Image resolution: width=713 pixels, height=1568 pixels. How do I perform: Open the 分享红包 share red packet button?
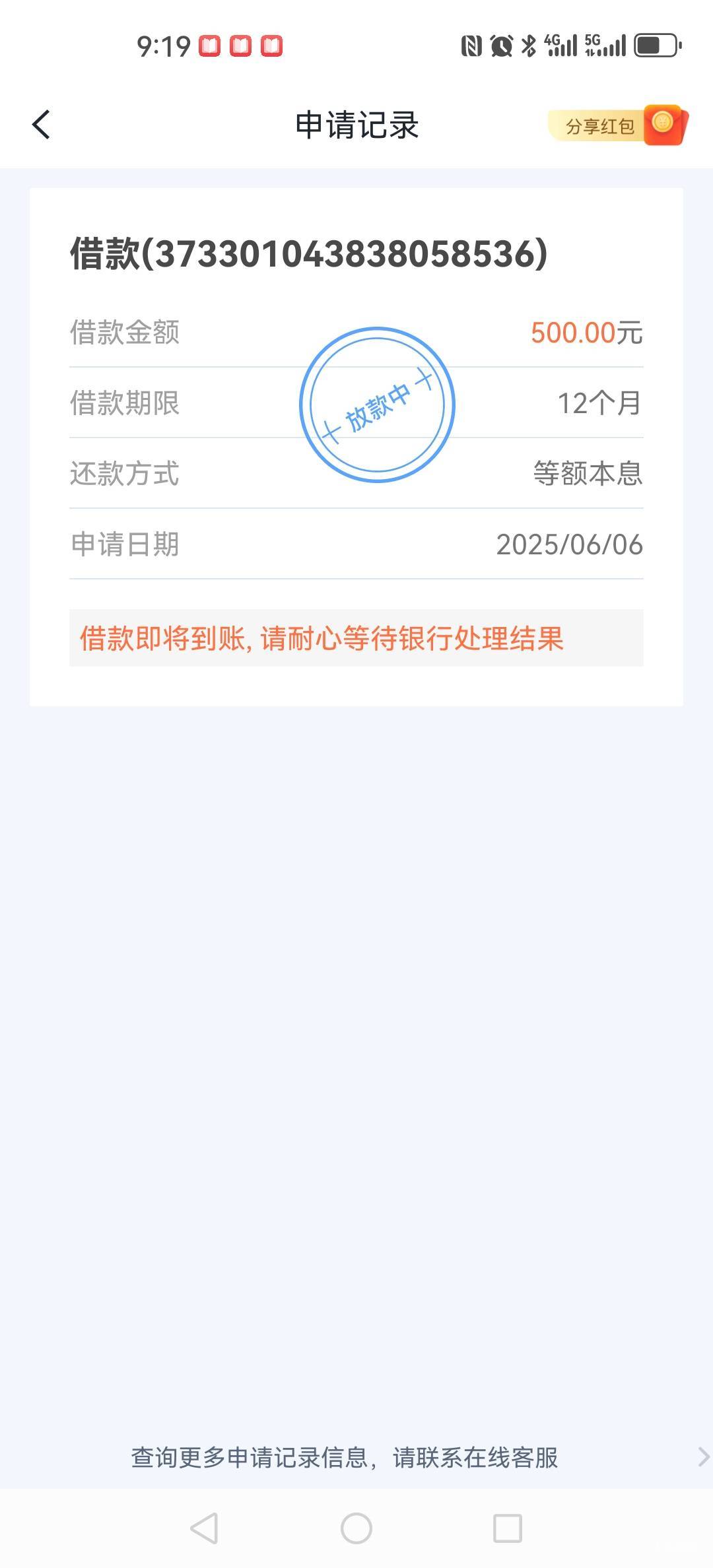tap(618, 125)
